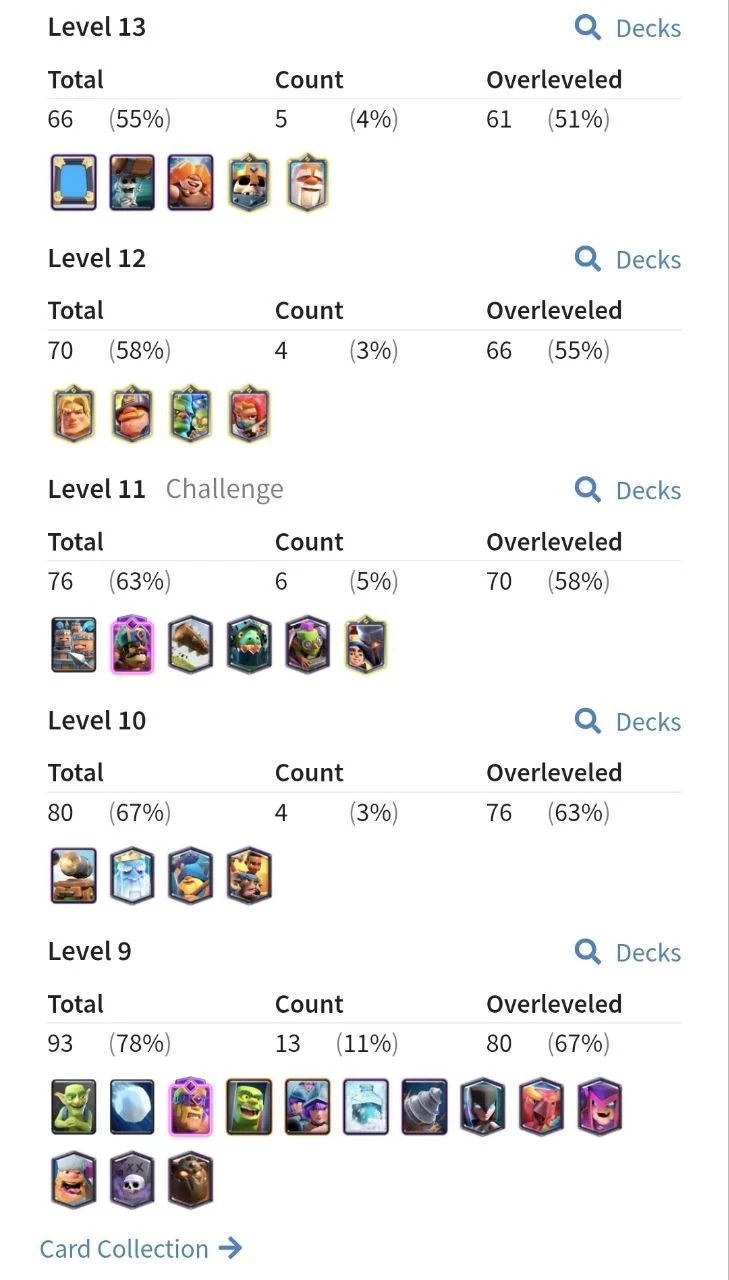Select the Goblin card under Level 9

(x=74, y=1107)
